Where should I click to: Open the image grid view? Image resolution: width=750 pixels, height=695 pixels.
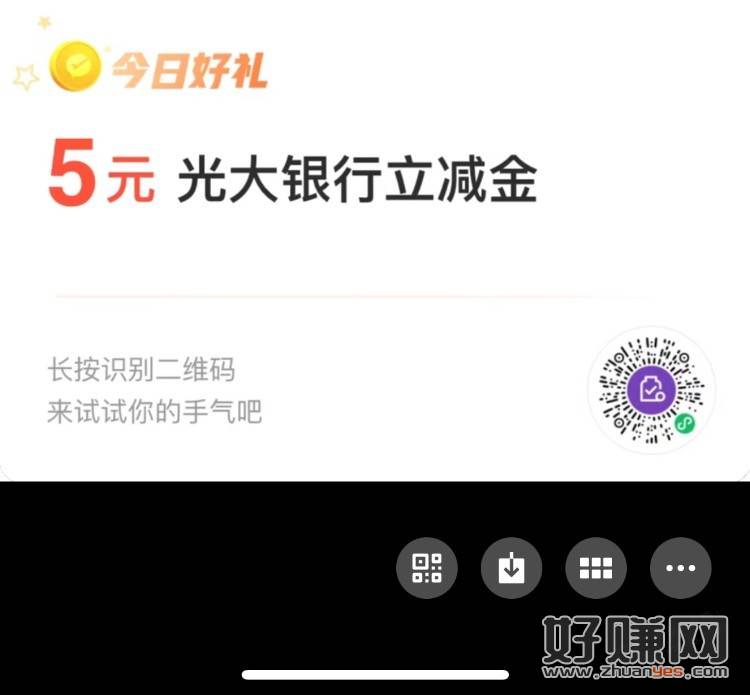coord(596,568)
